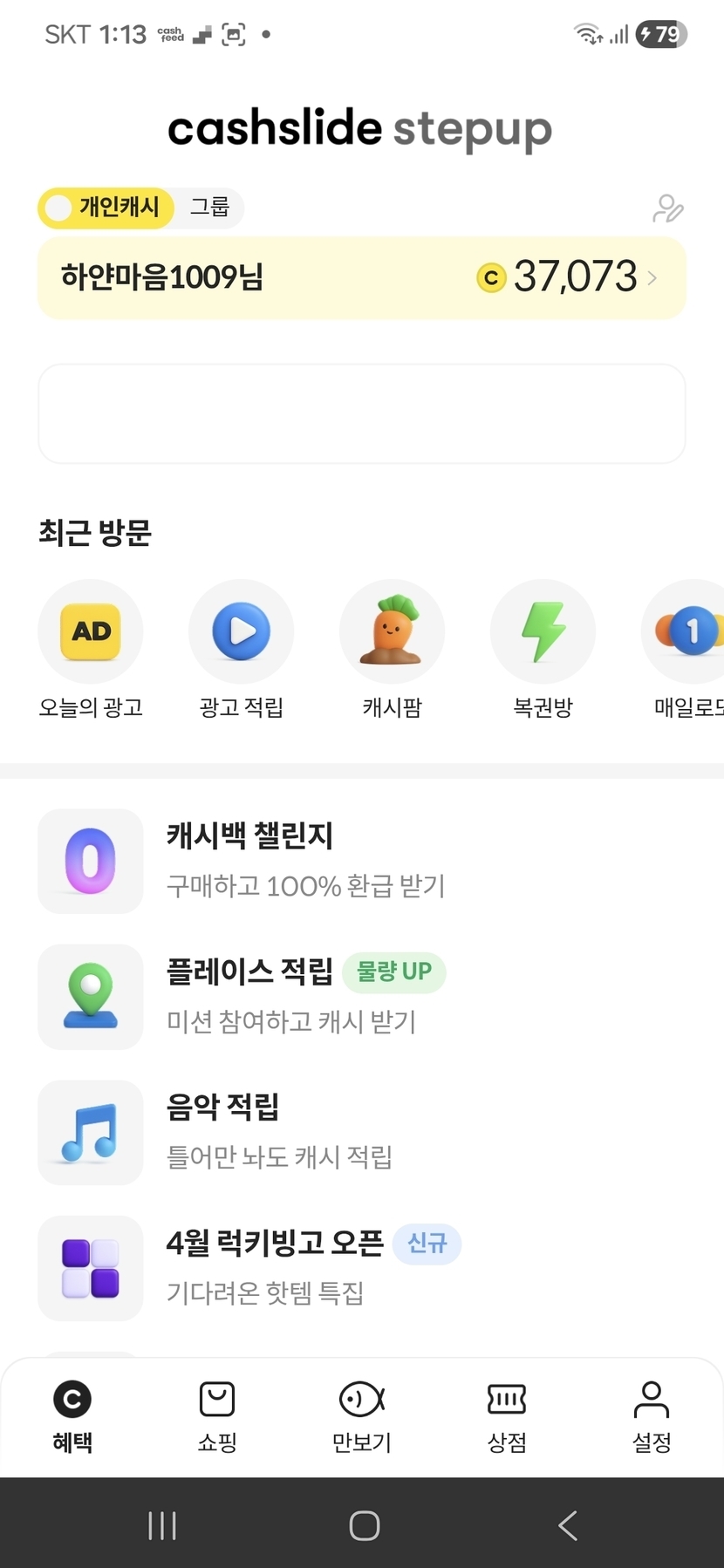The height and width of the screenshot is (1568, 724).
Task: Switch to the 쇼핑 tab
Action: point(217,1416)
